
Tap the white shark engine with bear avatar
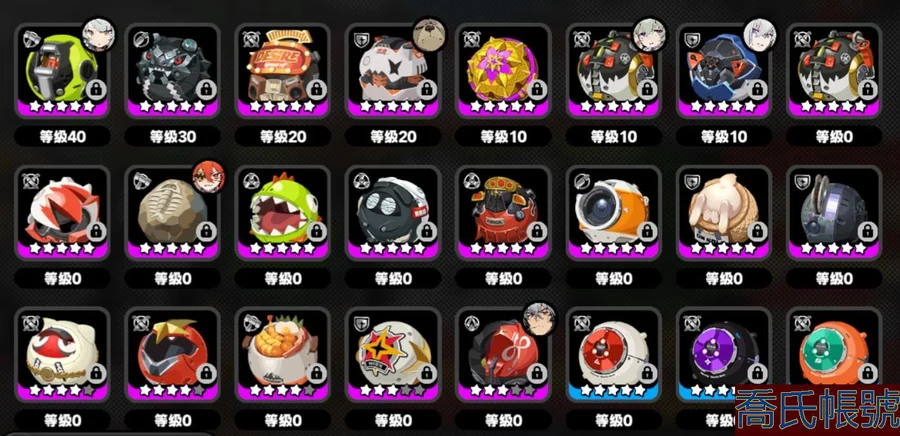pos(393,71)
